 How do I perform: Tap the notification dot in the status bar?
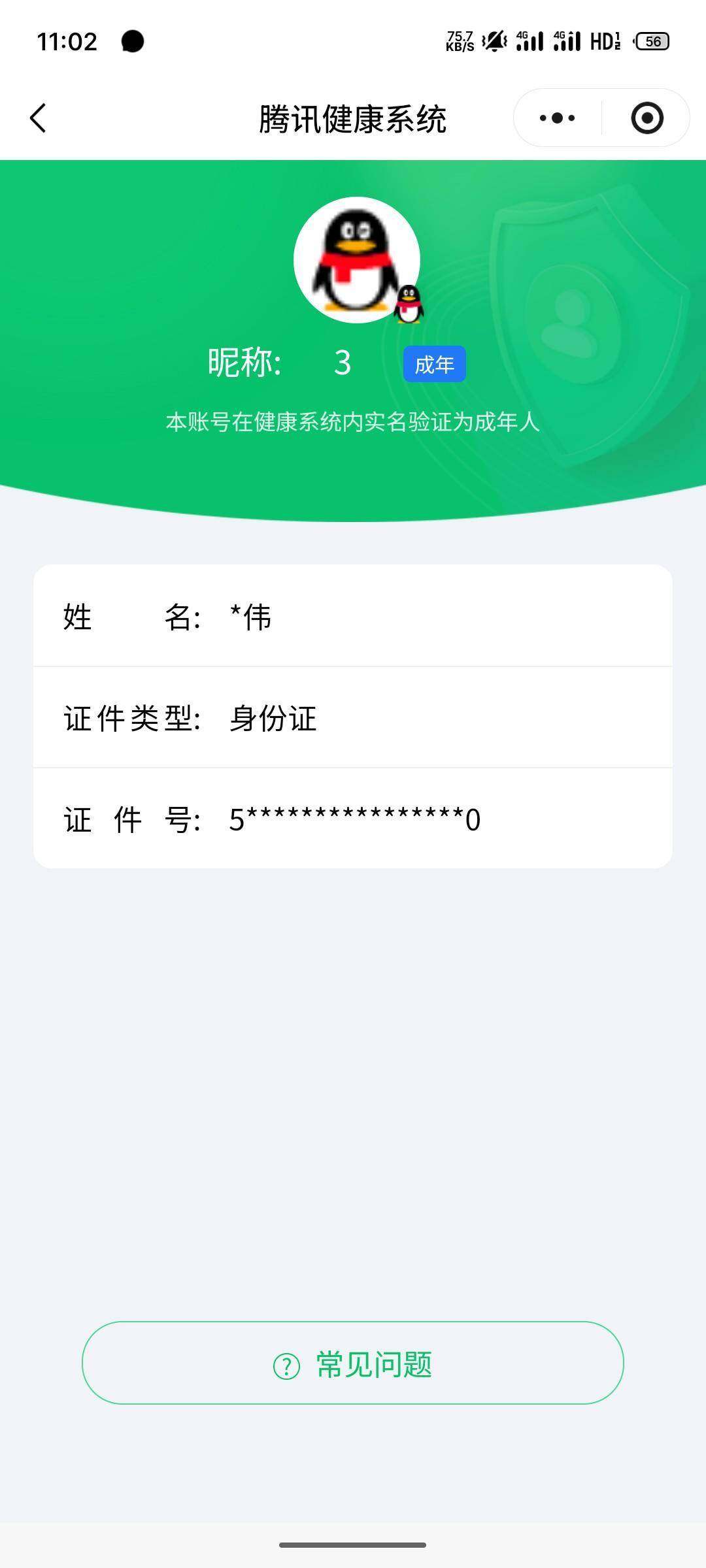coord(133,41)
